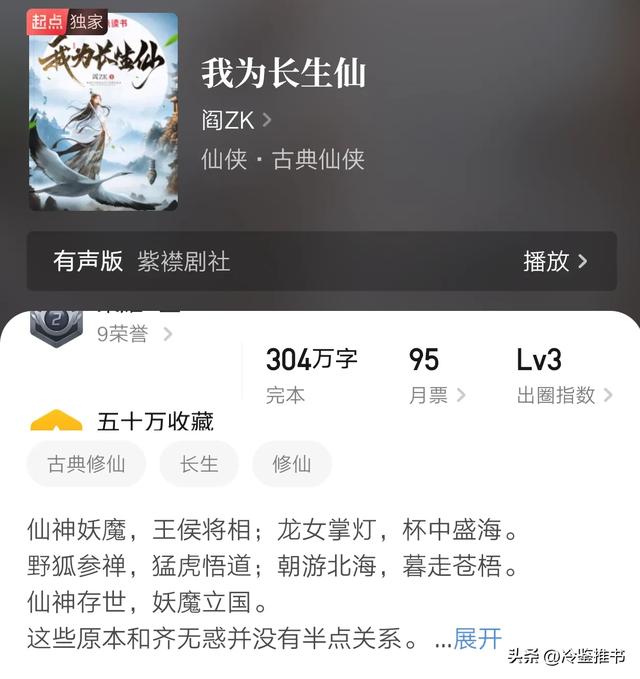
Task: Tap the 长生 tag chip
Action: coord(198,464)
